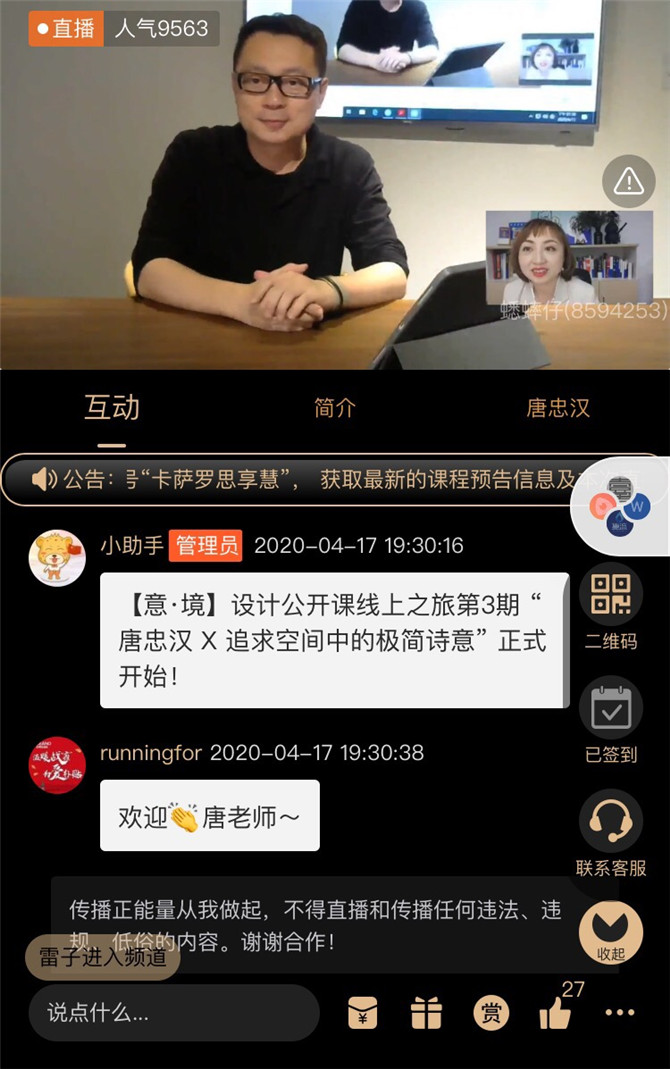Tap the 赏 reward icon
Screen dimensions: 670x1069
pos(491,1014)
